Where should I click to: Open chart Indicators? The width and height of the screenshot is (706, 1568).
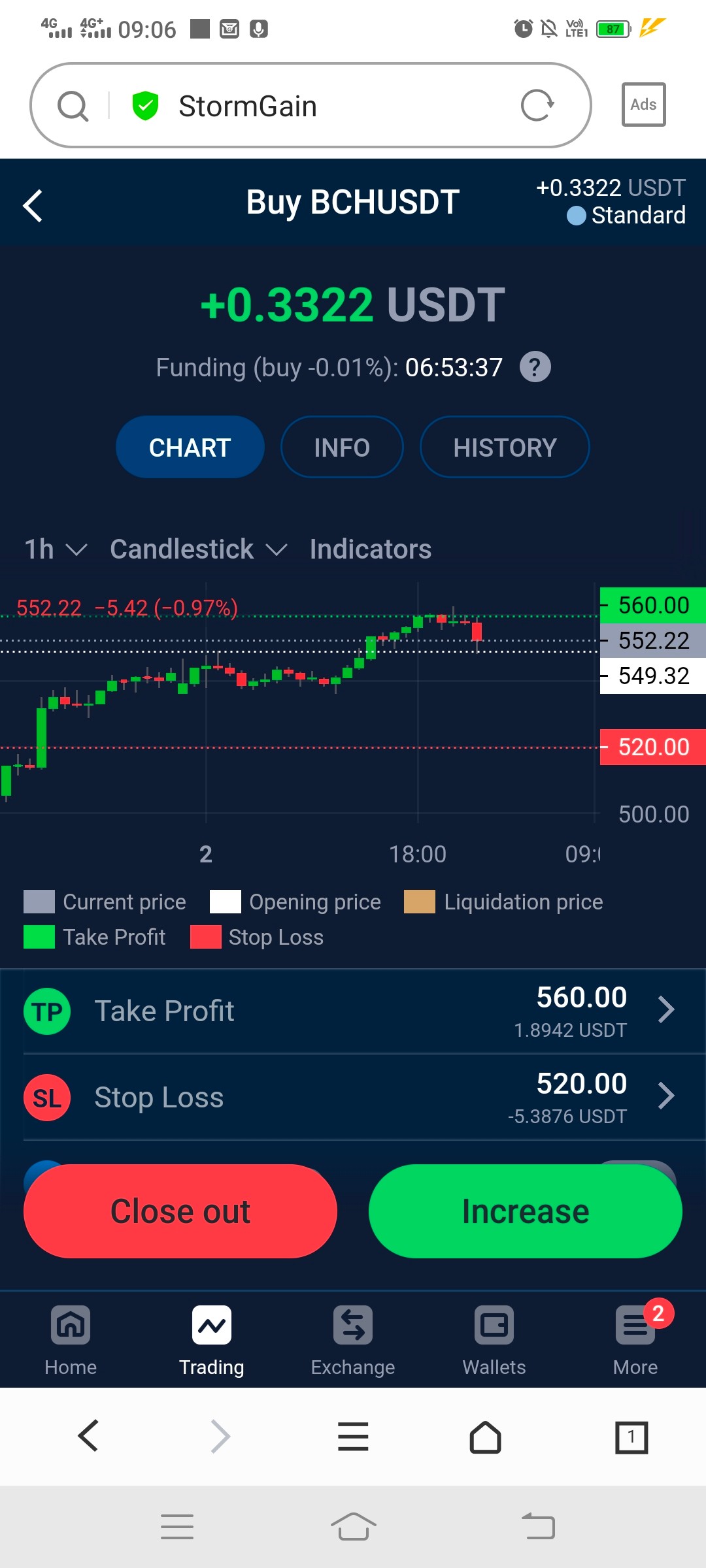click(x=371, y=549)
